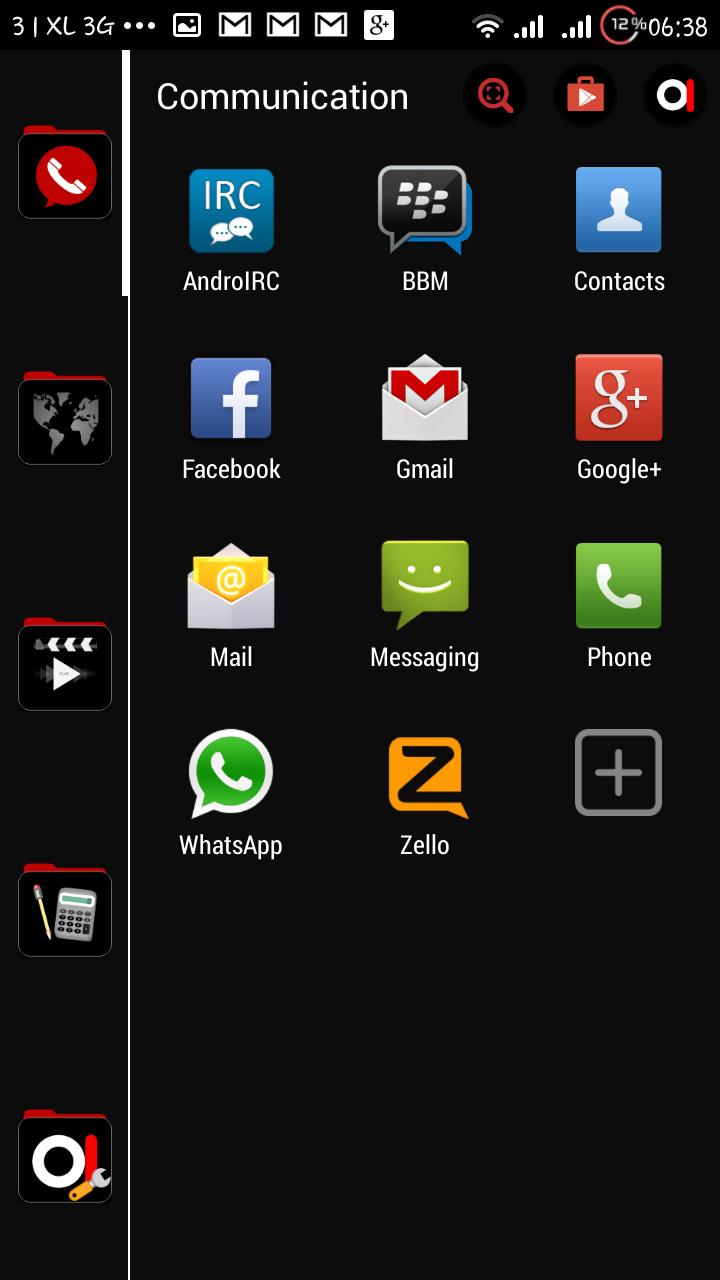Launch the Phone dialer app
The height and width of the screenshot is (1280, 720).
618,587
